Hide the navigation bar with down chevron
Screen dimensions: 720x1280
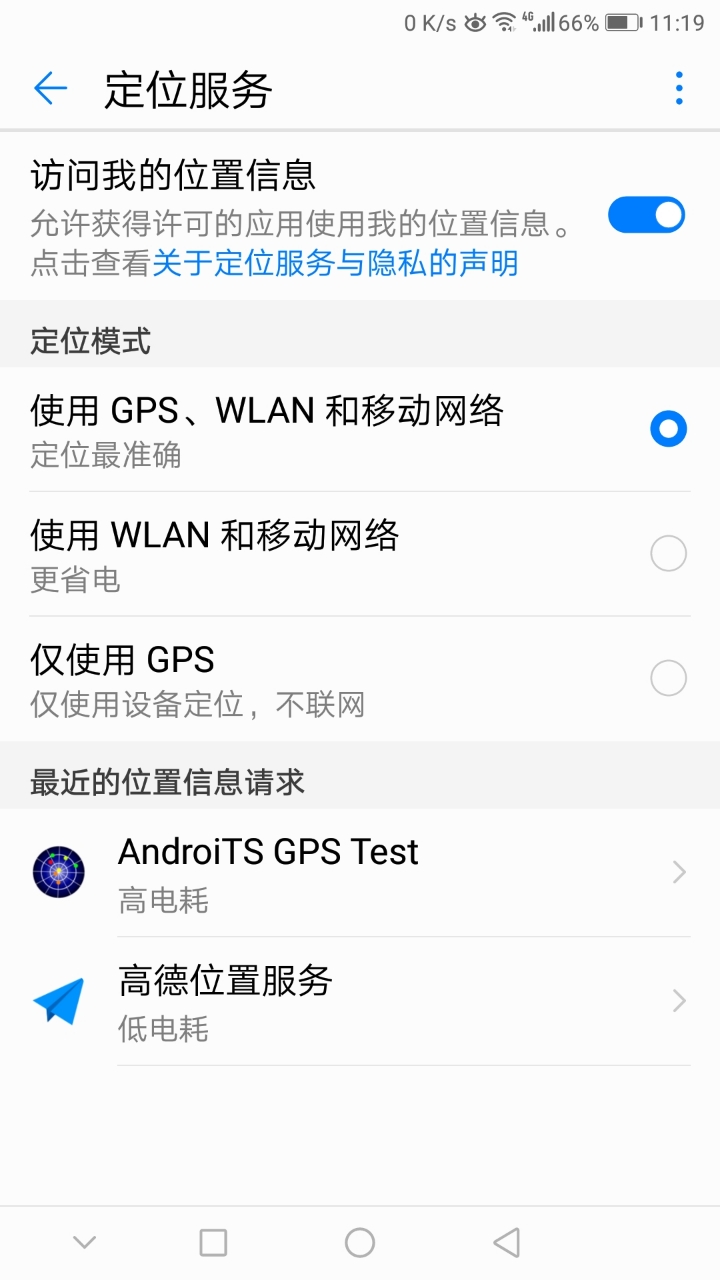pyautogui.click(x=84, y=1243)
